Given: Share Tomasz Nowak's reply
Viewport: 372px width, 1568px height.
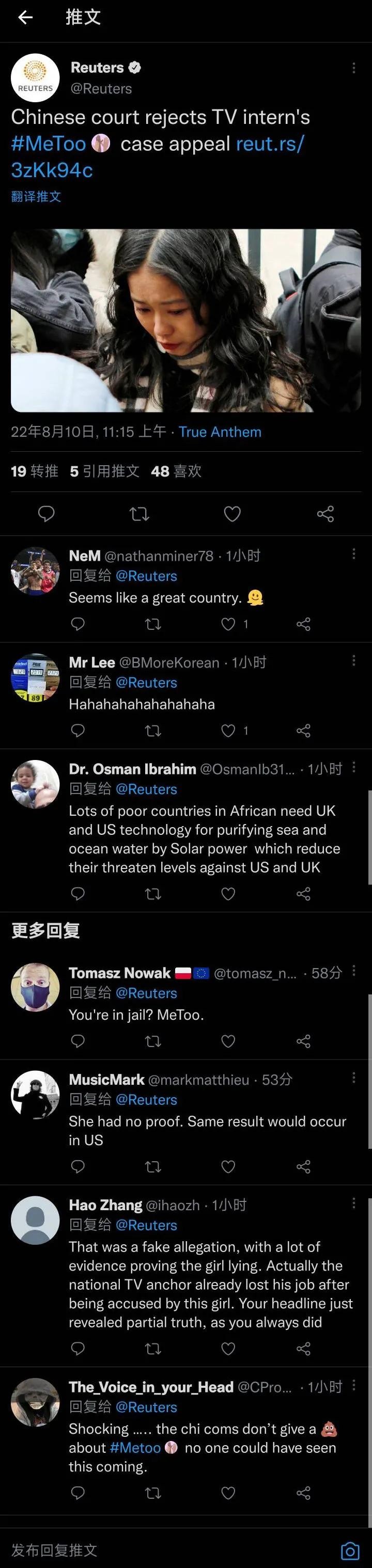Looking at the screenshot, I should pos(303,1041).
